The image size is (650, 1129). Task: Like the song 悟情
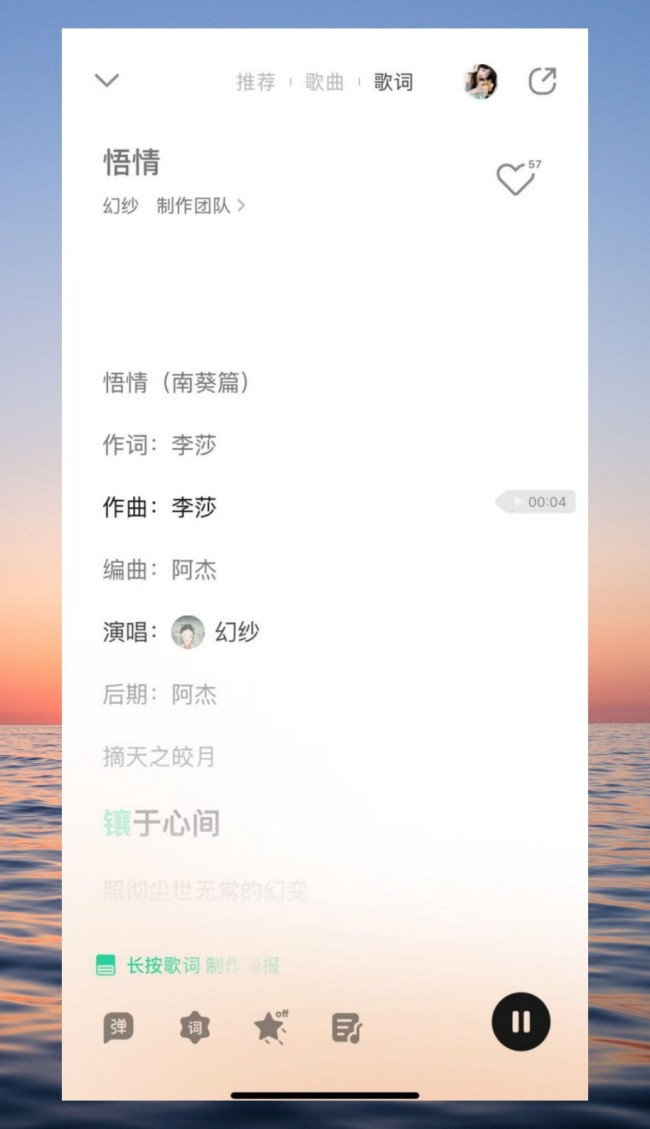point(516,179)
